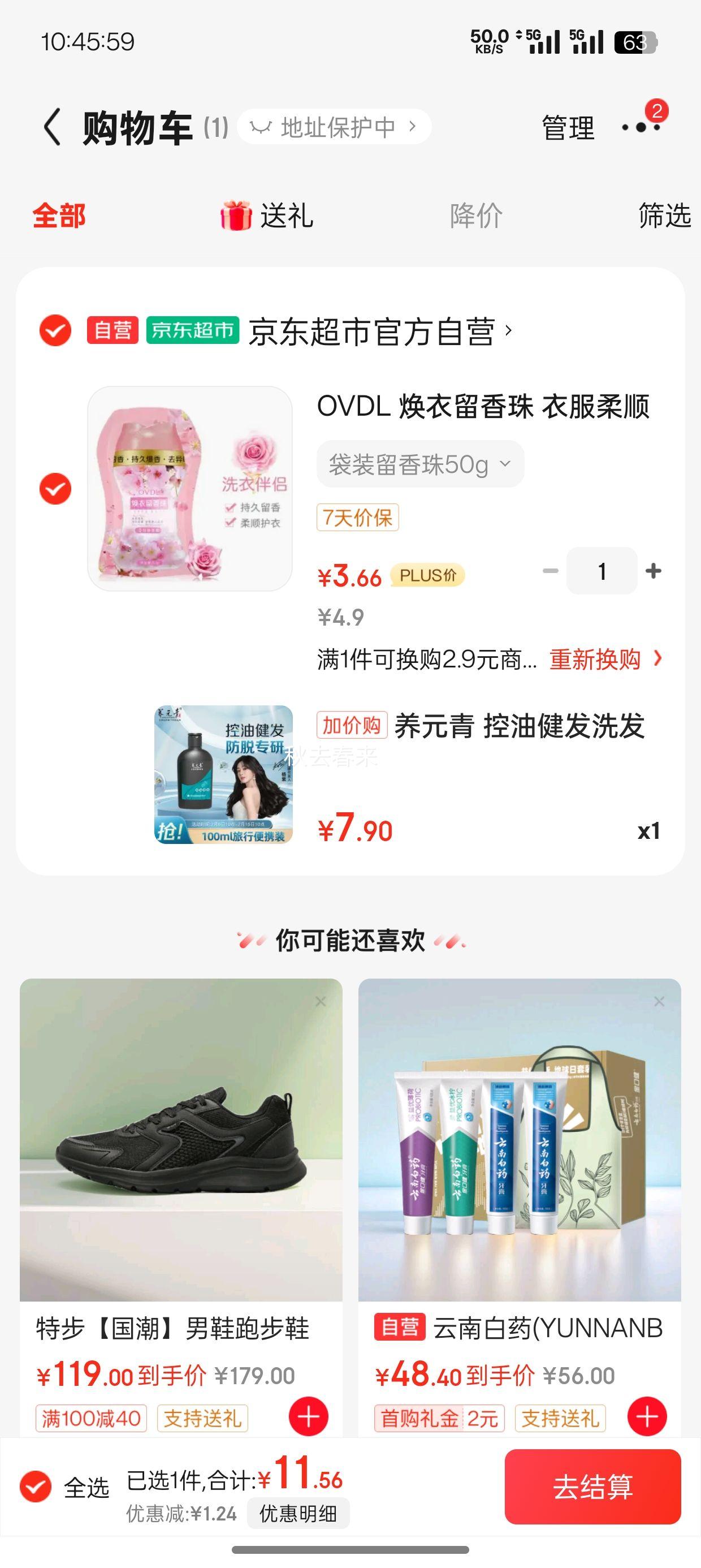701x1568 pixels.
Task: Expand the 地址保护中 address selector
Action: (334, 126)
